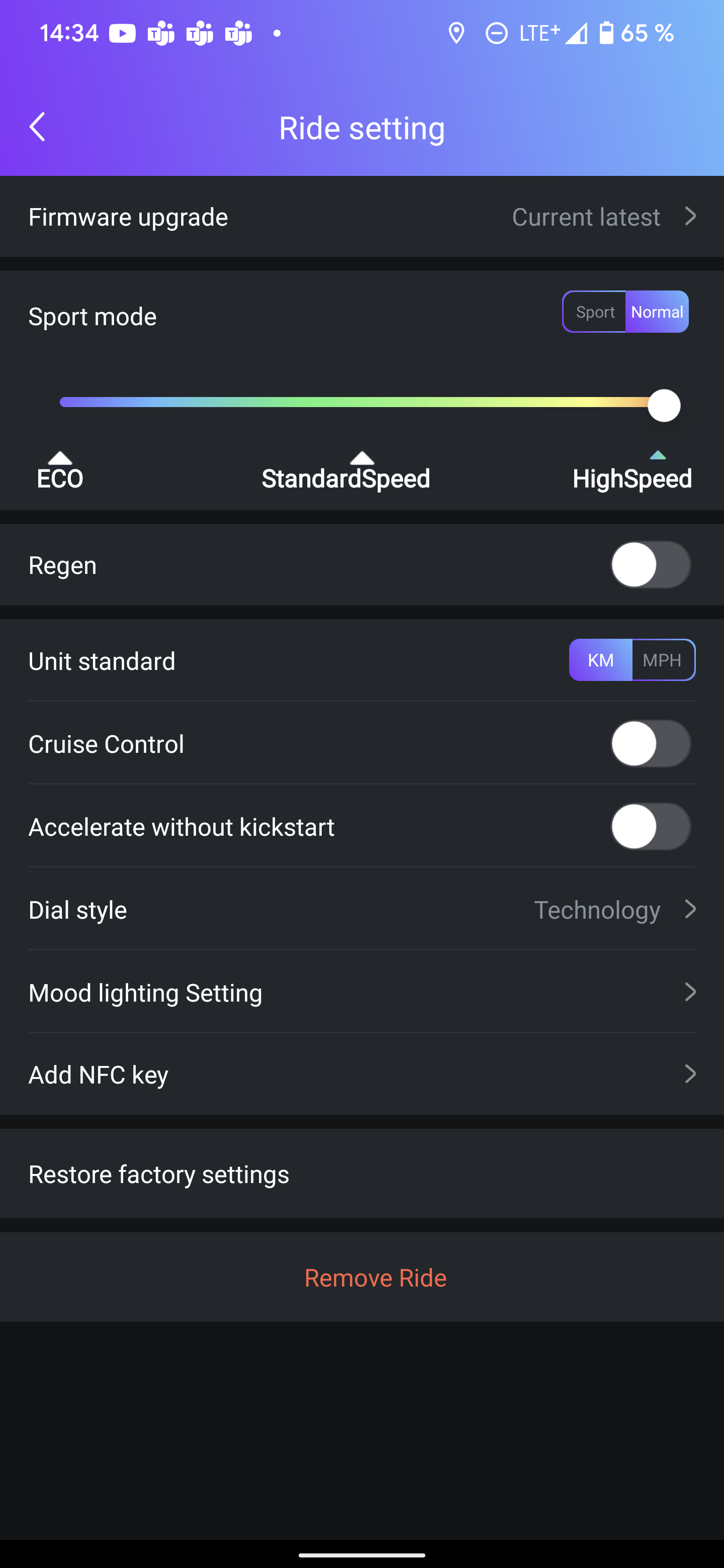
Task: Open Add NFC key
Action: click(361, 1074)
